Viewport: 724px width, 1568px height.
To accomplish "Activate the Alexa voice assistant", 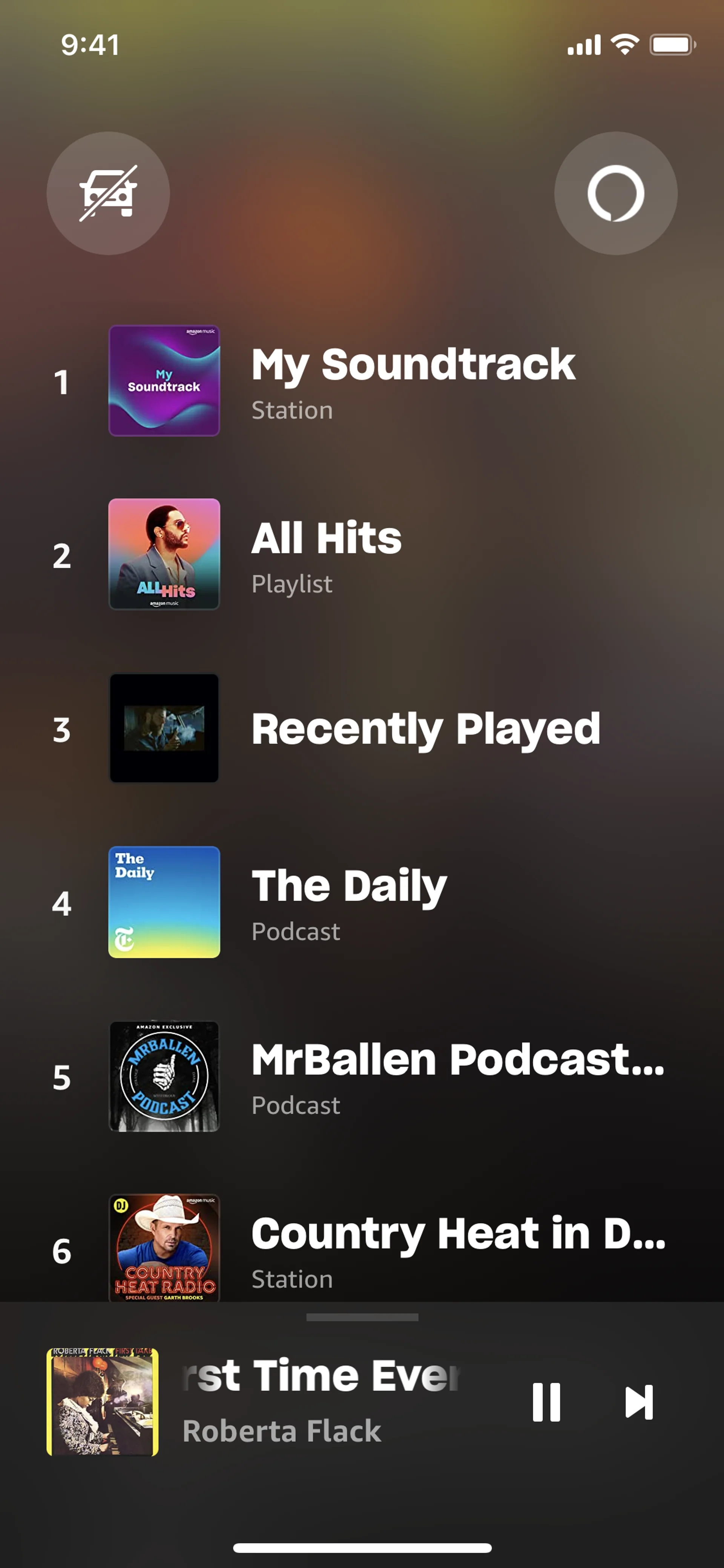I will pos(615,193).
